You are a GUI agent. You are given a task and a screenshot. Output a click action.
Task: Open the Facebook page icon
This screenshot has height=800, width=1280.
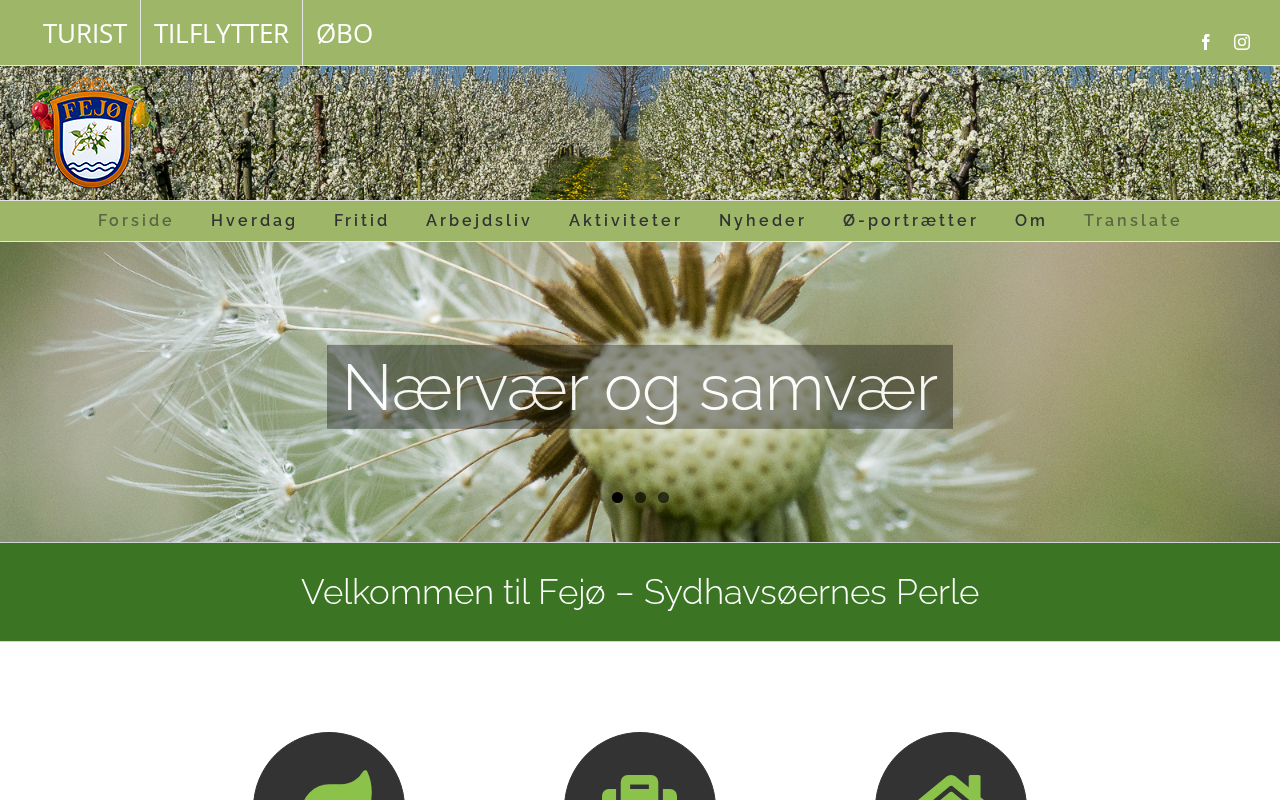[x=1206, y=42]
